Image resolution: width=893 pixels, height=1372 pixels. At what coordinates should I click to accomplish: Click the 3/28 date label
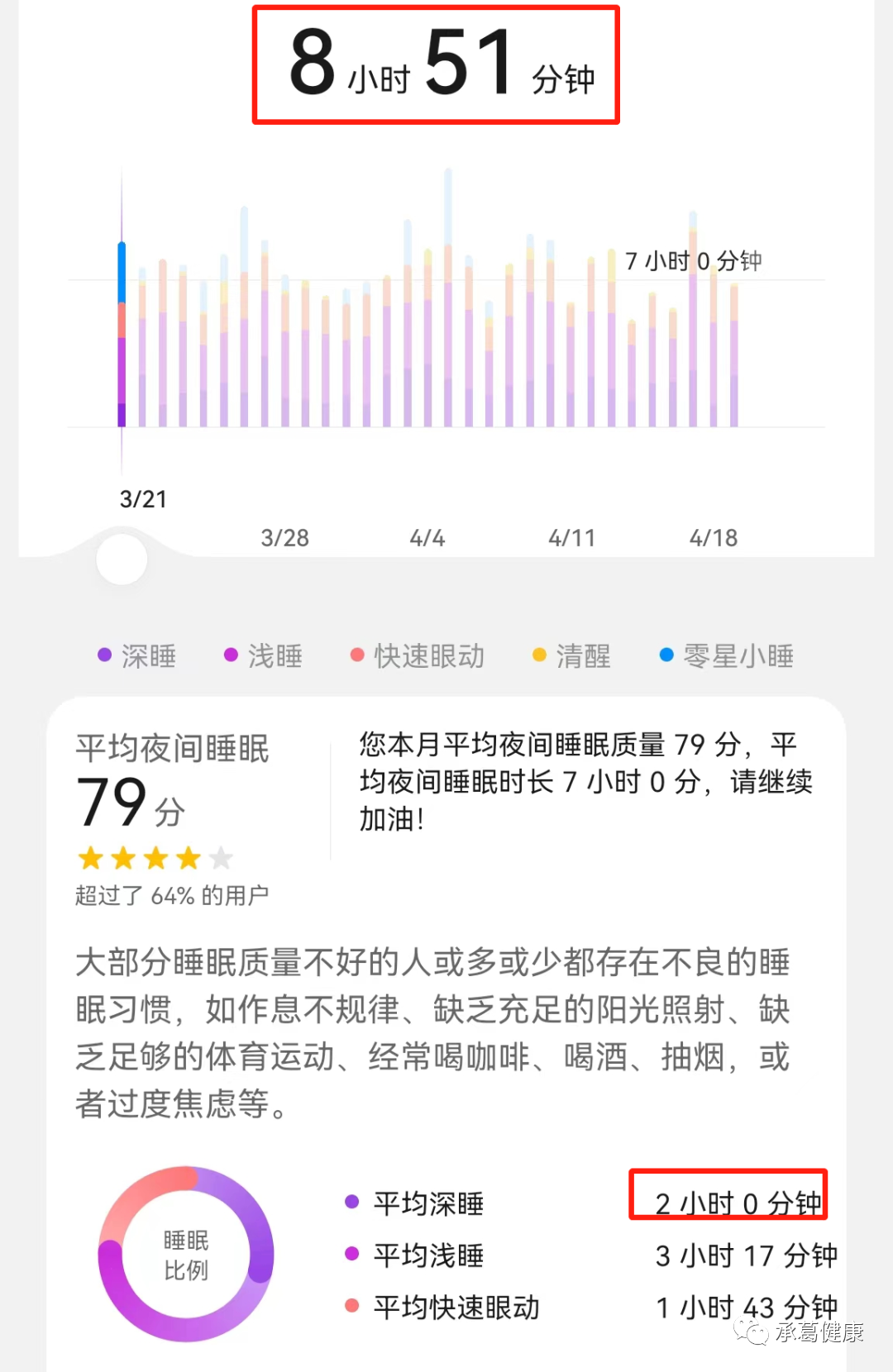(x=284, y=537)
